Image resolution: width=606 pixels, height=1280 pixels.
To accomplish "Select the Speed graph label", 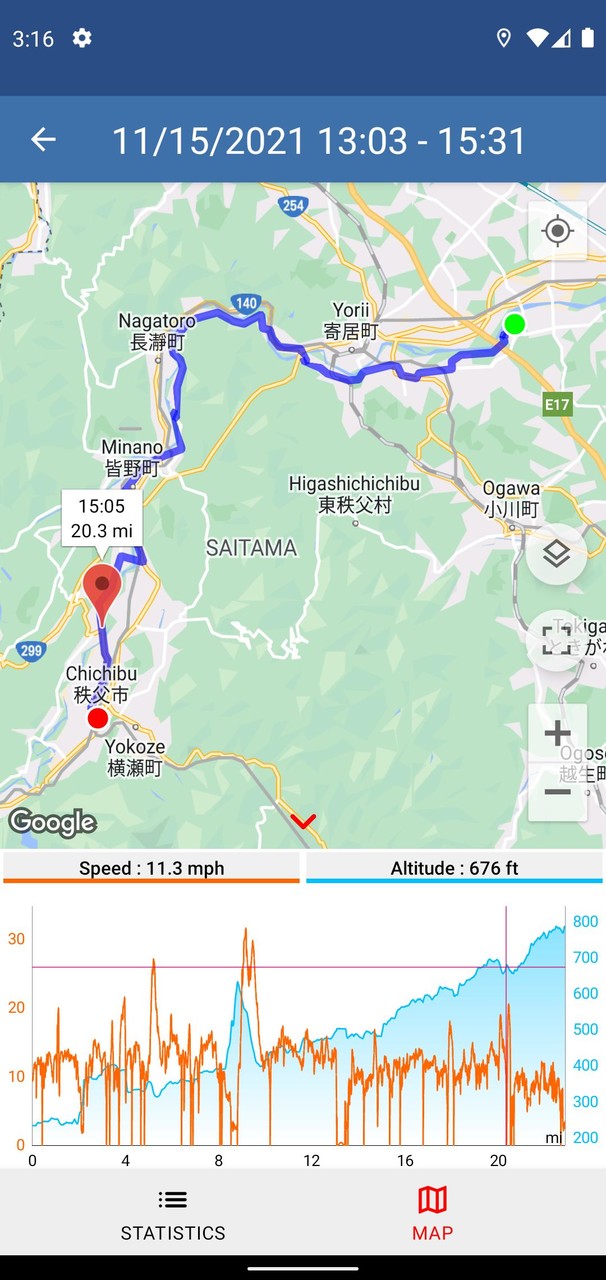I will [x=152, y=868].
